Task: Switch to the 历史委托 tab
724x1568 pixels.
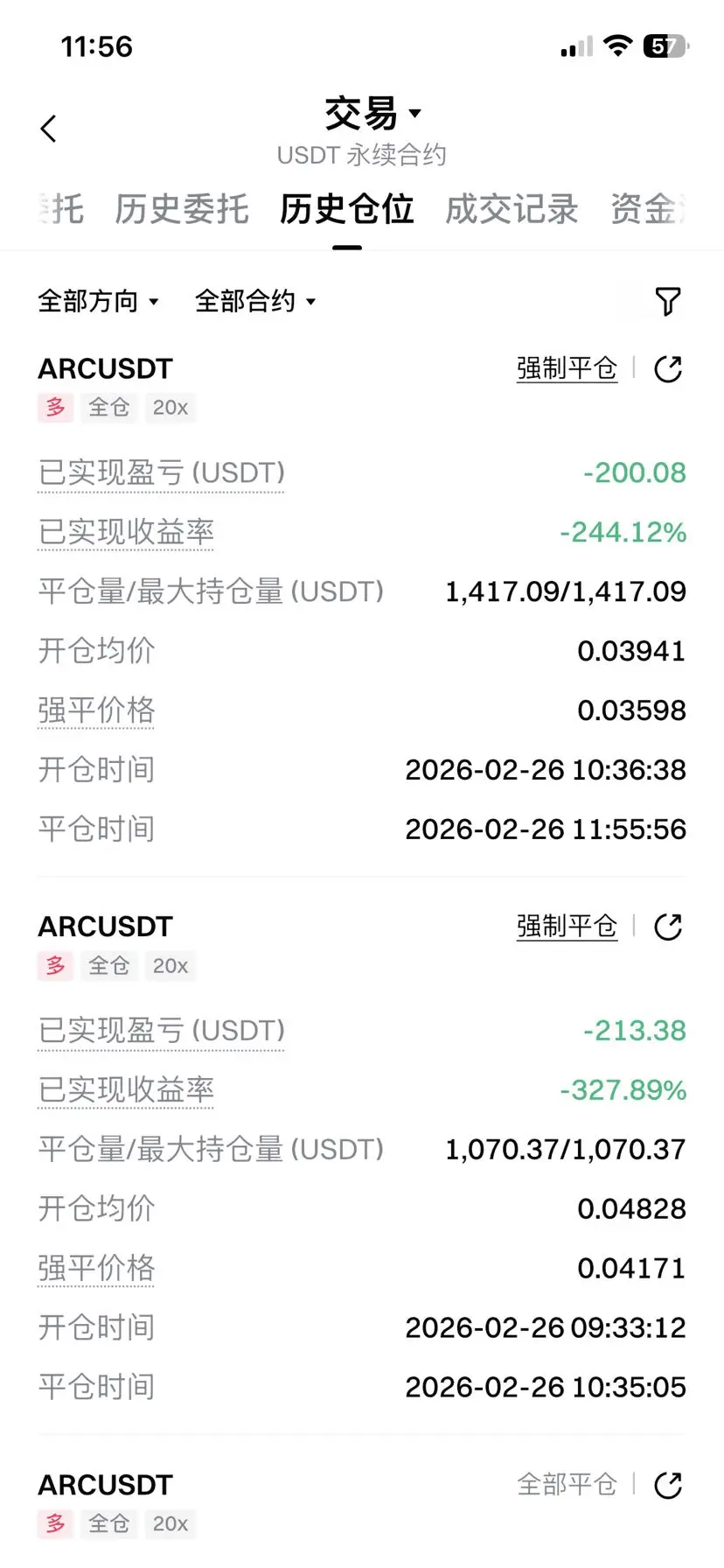Action: pyautogui.click(x=182, y=210)
